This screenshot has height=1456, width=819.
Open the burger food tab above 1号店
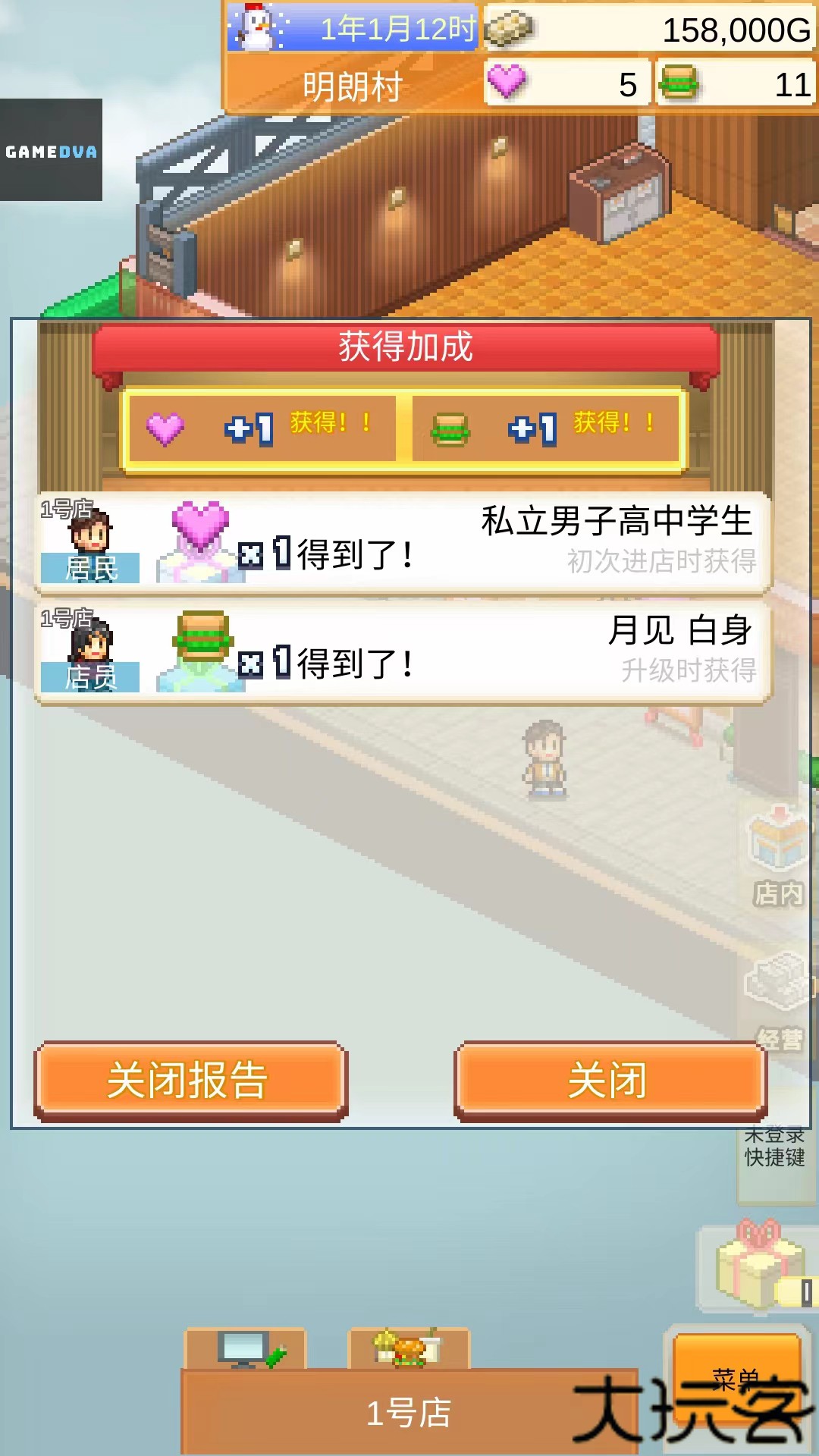point(409,1351)
